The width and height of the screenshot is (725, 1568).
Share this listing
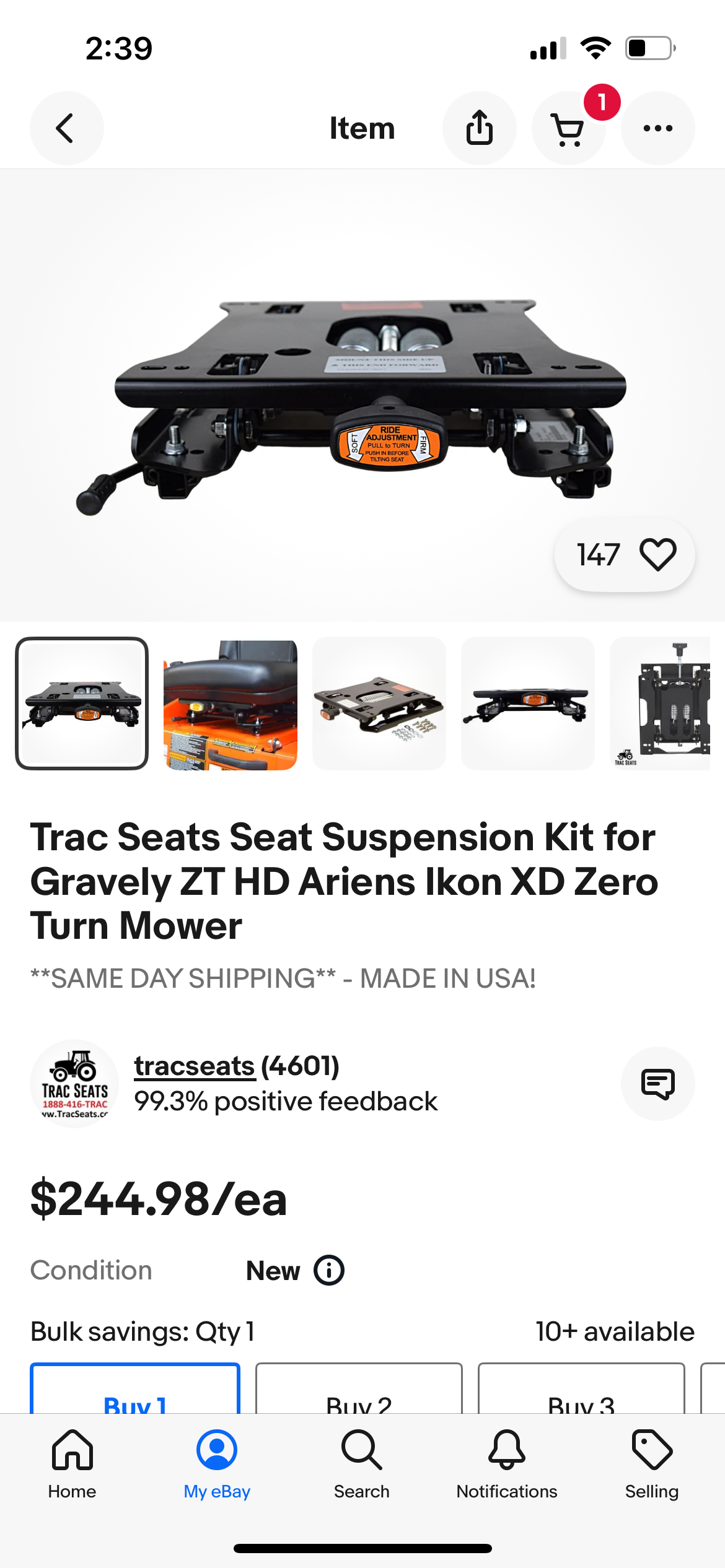pyautogui.click(x=479, y=128)
